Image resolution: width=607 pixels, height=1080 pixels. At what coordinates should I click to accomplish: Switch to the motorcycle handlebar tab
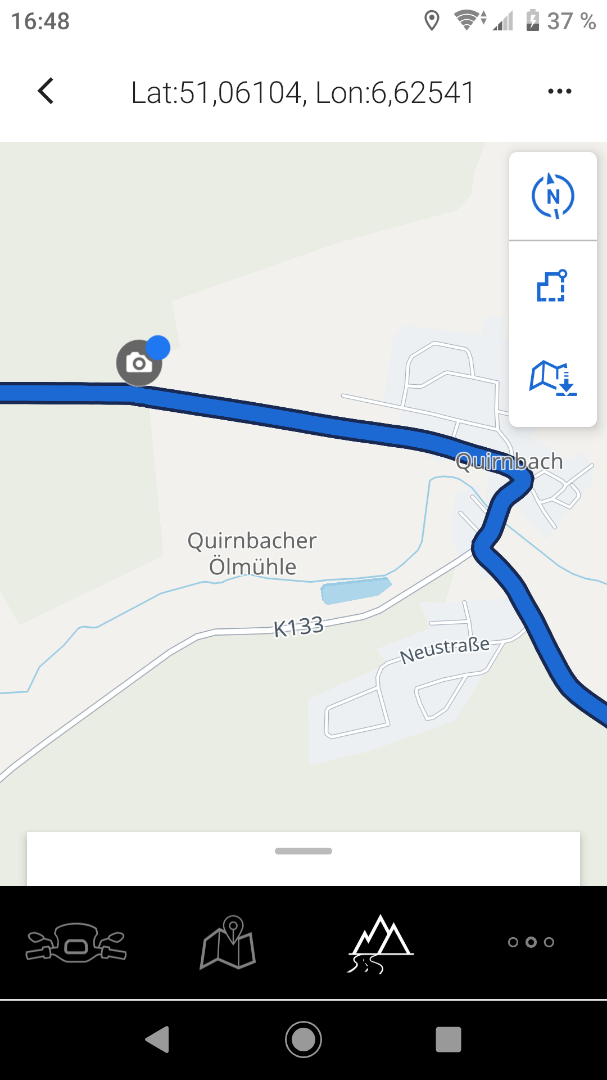(76, 942)
